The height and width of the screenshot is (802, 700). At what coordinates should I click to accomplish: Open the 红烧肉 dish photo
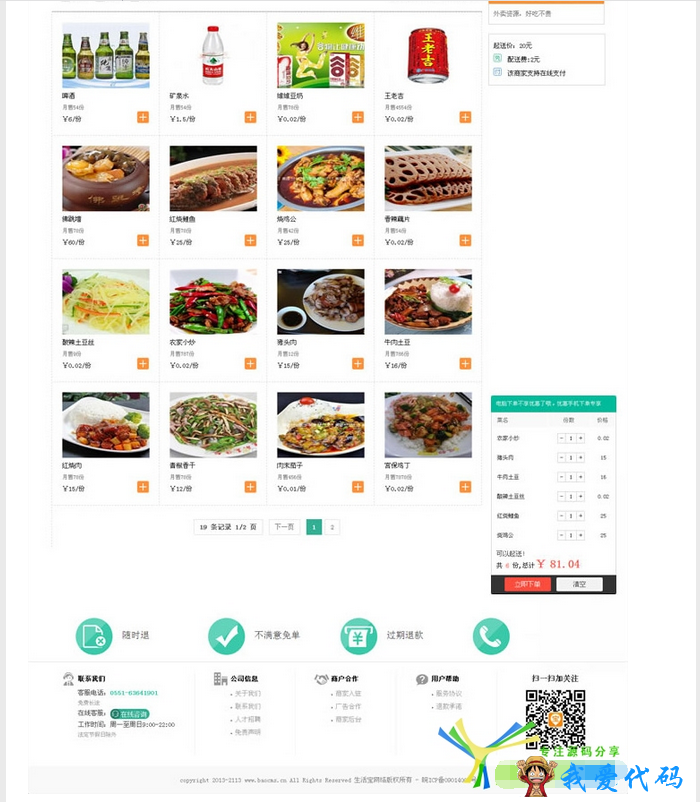(106, 424)
